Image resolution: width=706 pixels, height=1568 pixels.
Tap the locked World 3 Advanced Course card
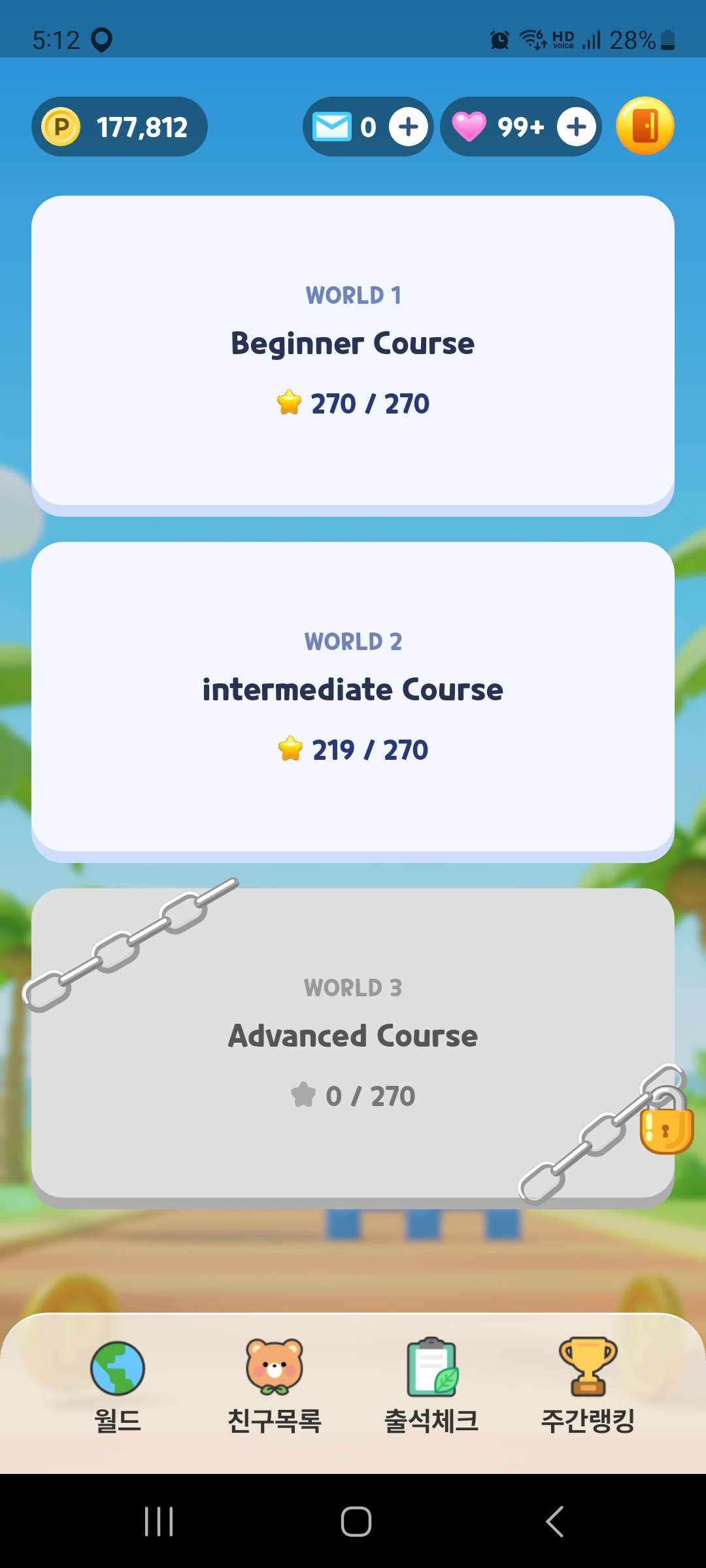353,1048
